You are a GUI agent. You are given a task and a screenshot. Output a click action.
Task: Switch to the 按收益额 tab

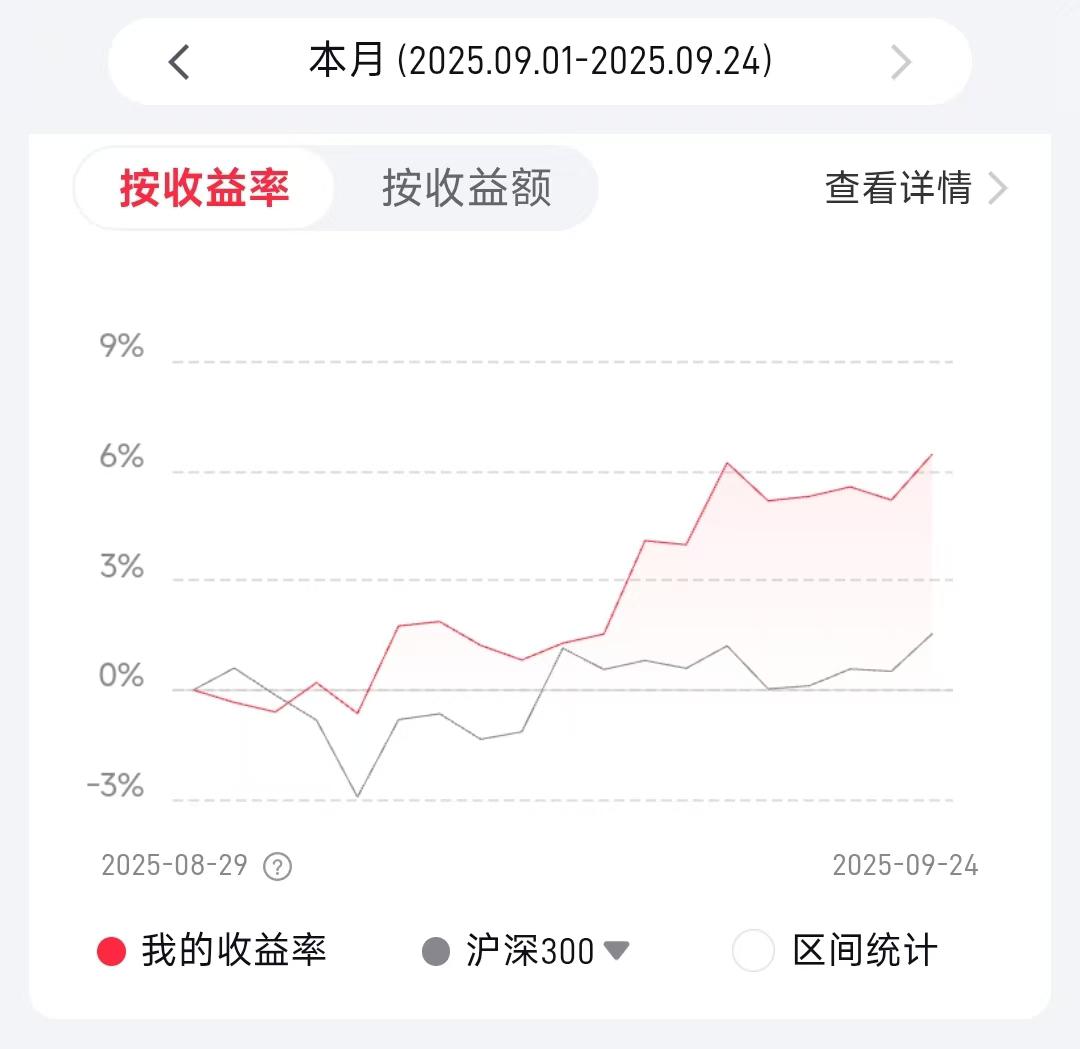[x=466, y=188]
